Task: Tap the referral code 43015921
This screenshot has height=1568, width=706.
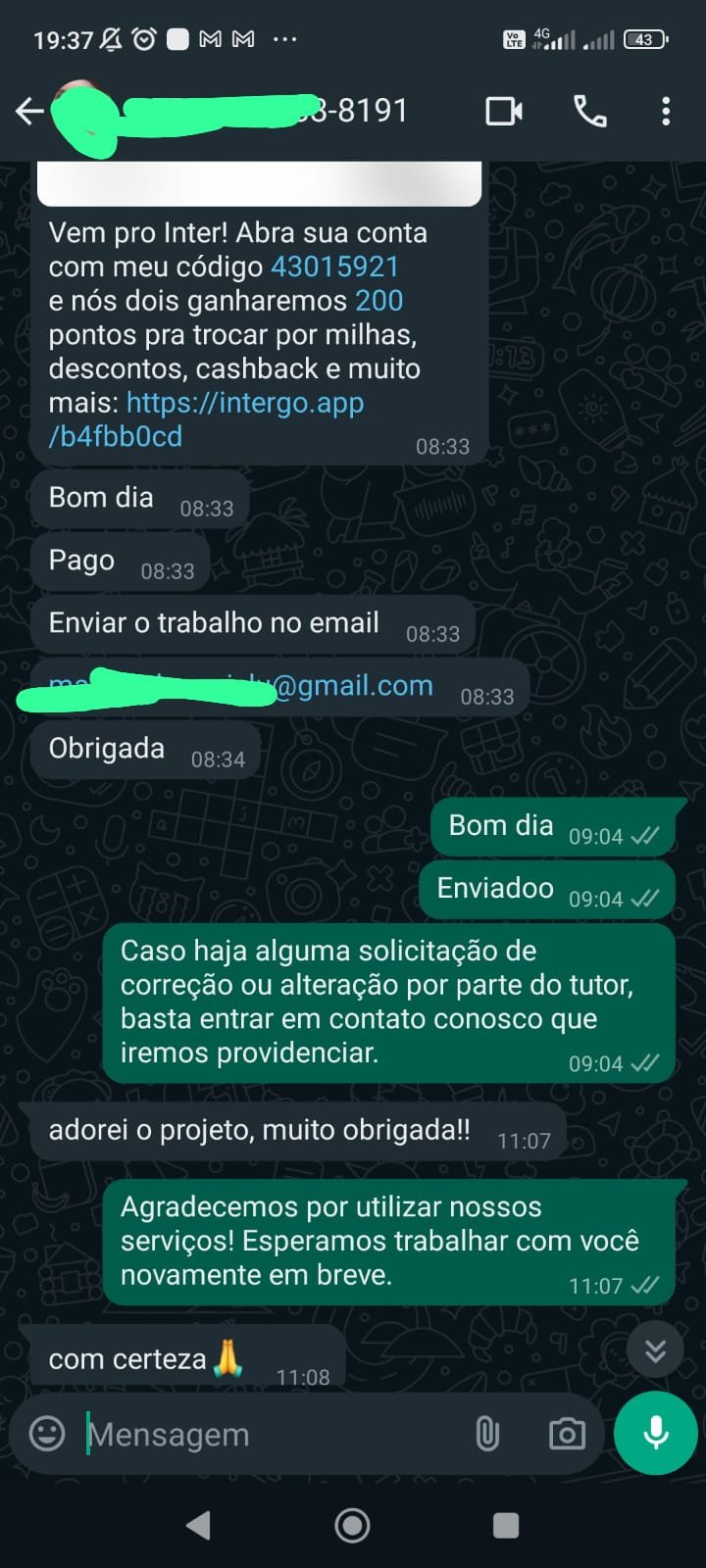Action: [334, 267]
